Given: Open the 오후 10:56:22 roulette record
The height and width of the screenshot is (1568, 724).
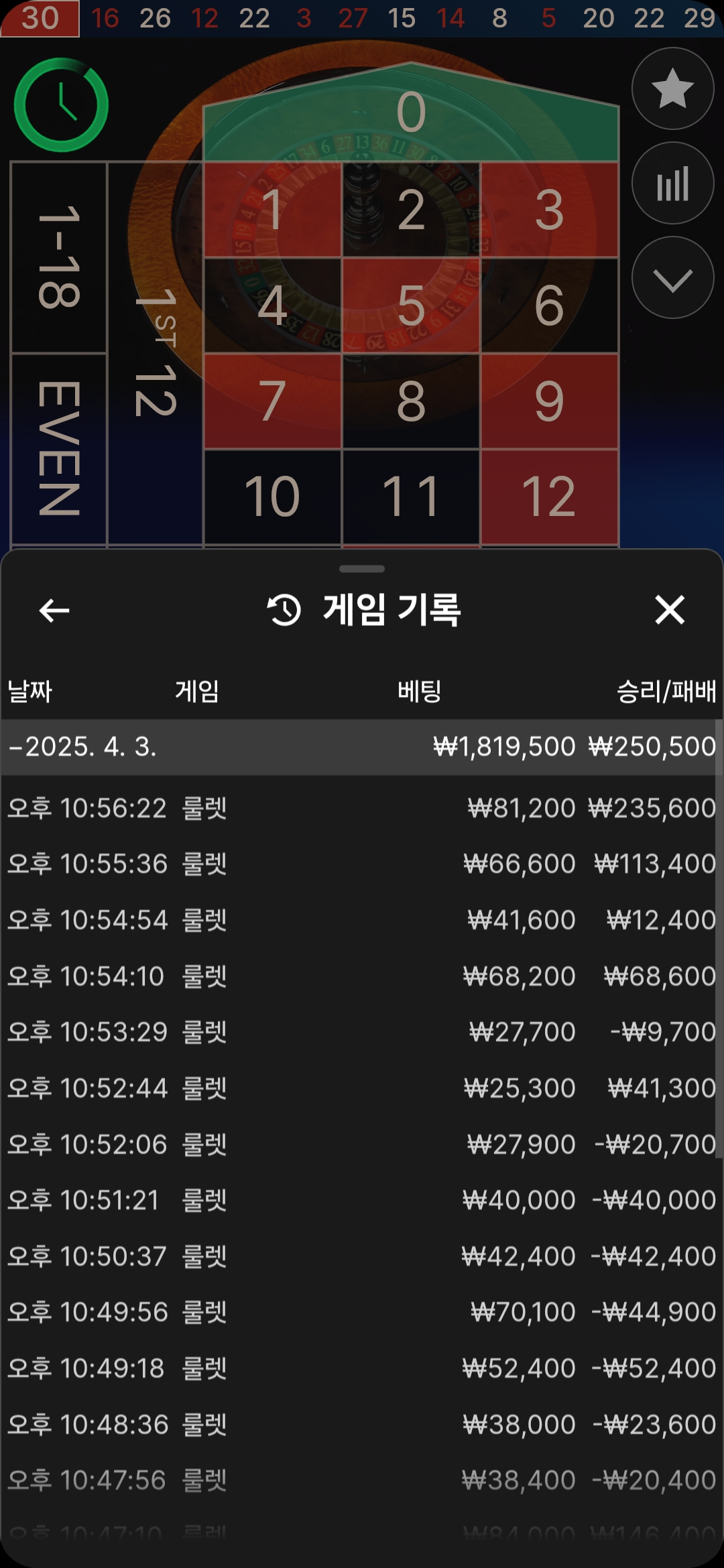Looking at the screenshot, I should [x=362, y=808].
